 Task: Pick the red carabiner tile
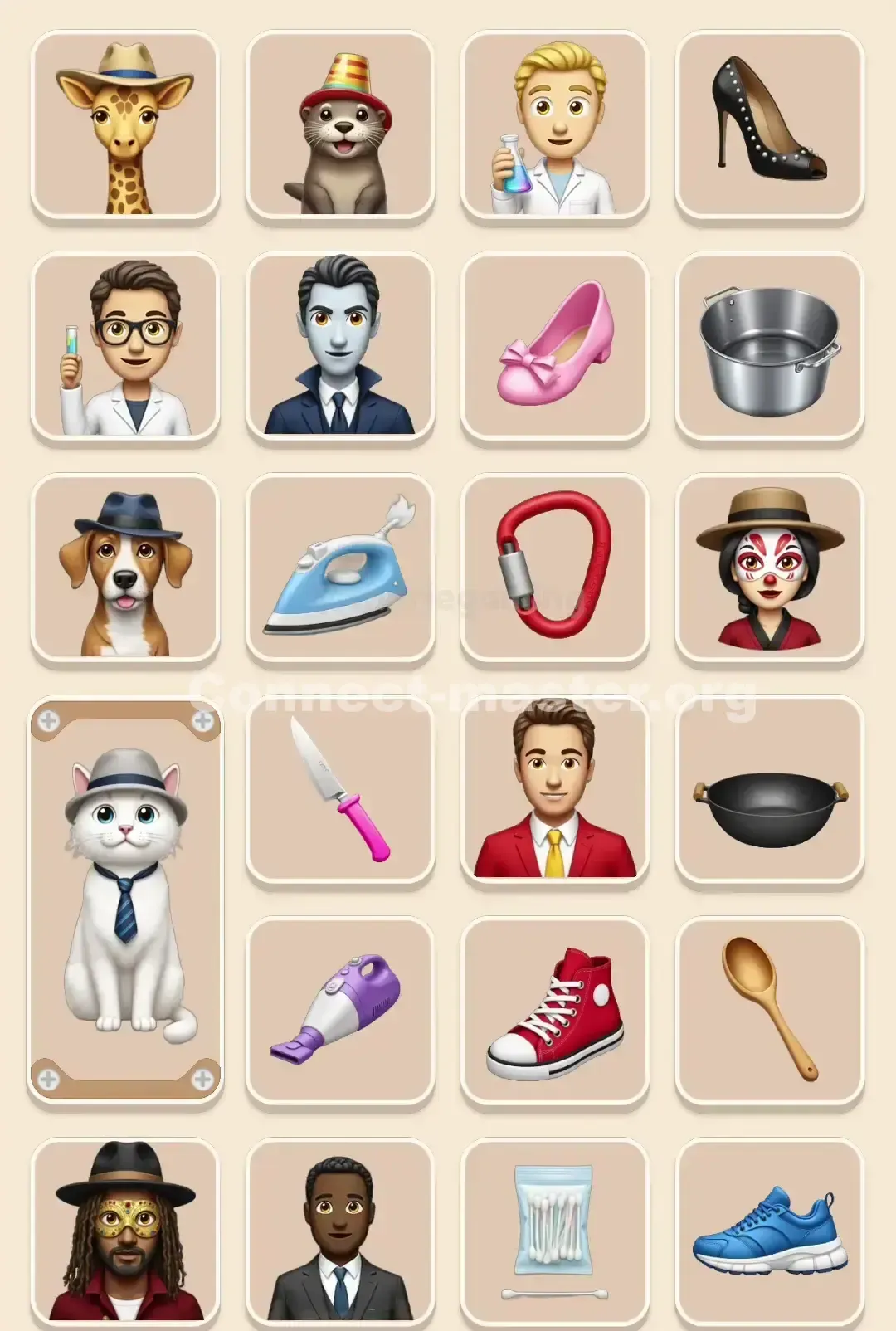(554, 569)
